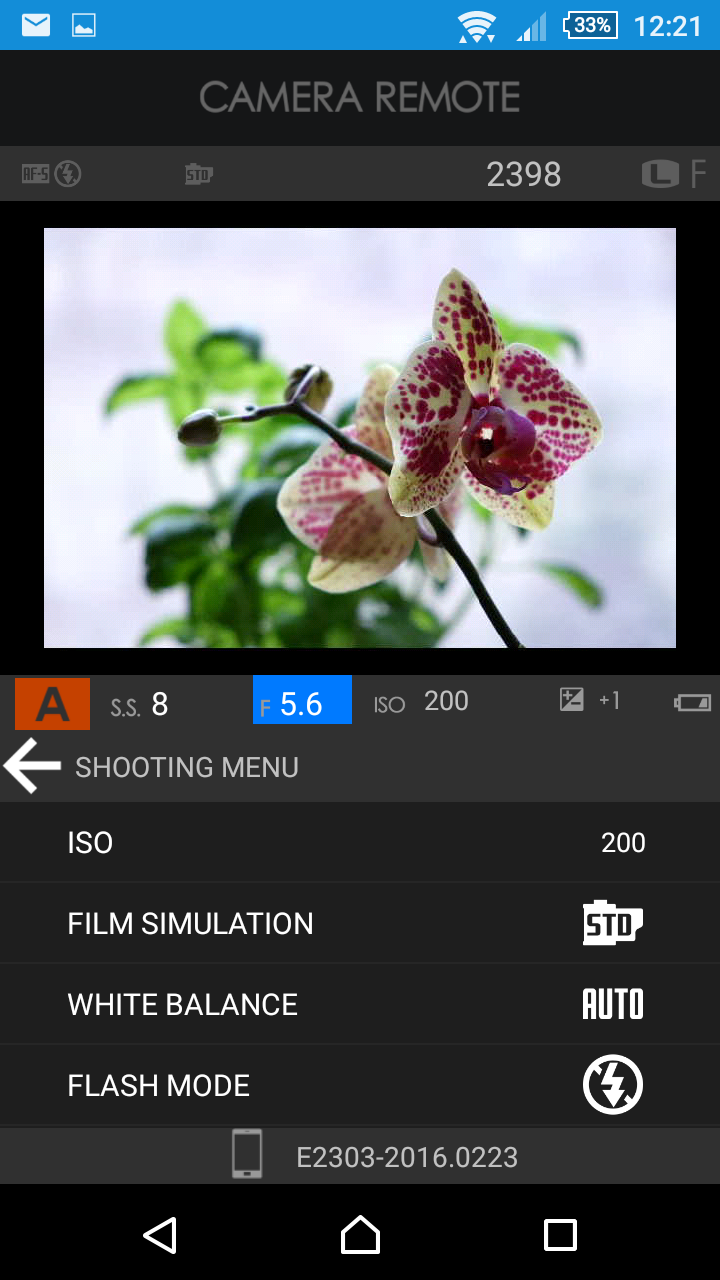Tap the live view orchid preview

click(360, 438)
